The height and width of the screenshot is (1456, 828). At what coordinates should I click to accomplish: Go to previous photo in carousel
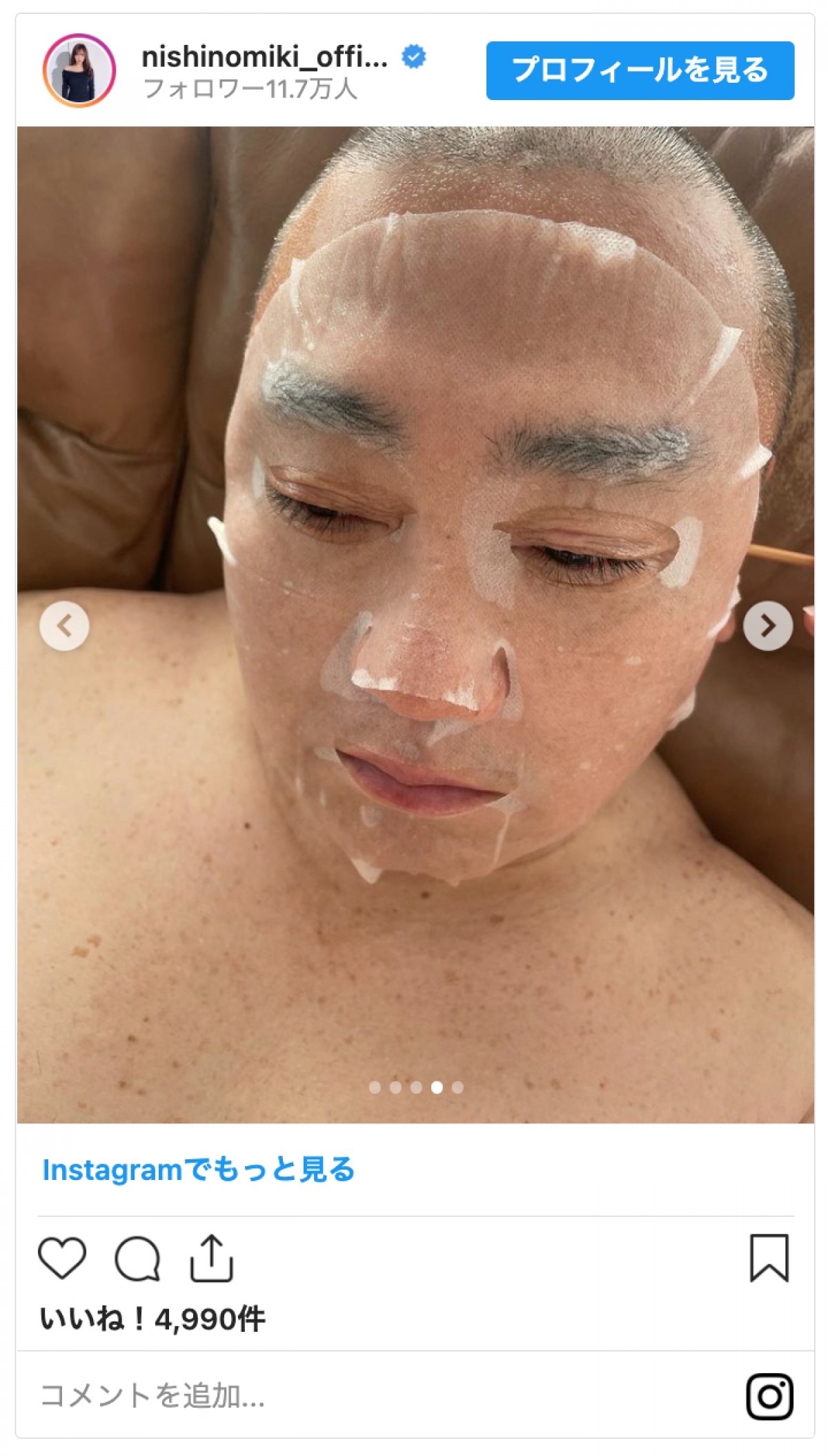click(64, 626)
